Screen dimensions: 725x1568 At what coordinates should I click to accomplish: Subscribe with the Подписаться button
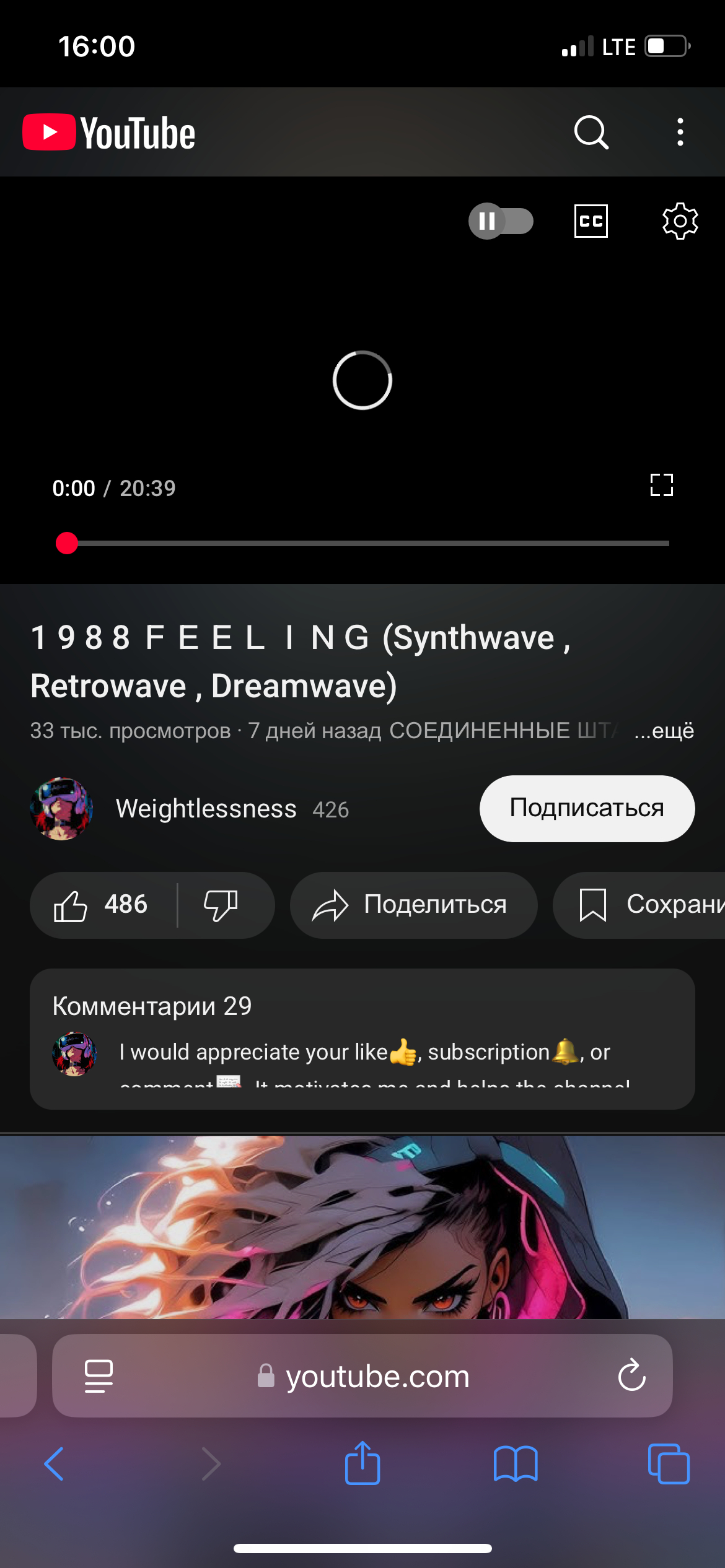586,808
